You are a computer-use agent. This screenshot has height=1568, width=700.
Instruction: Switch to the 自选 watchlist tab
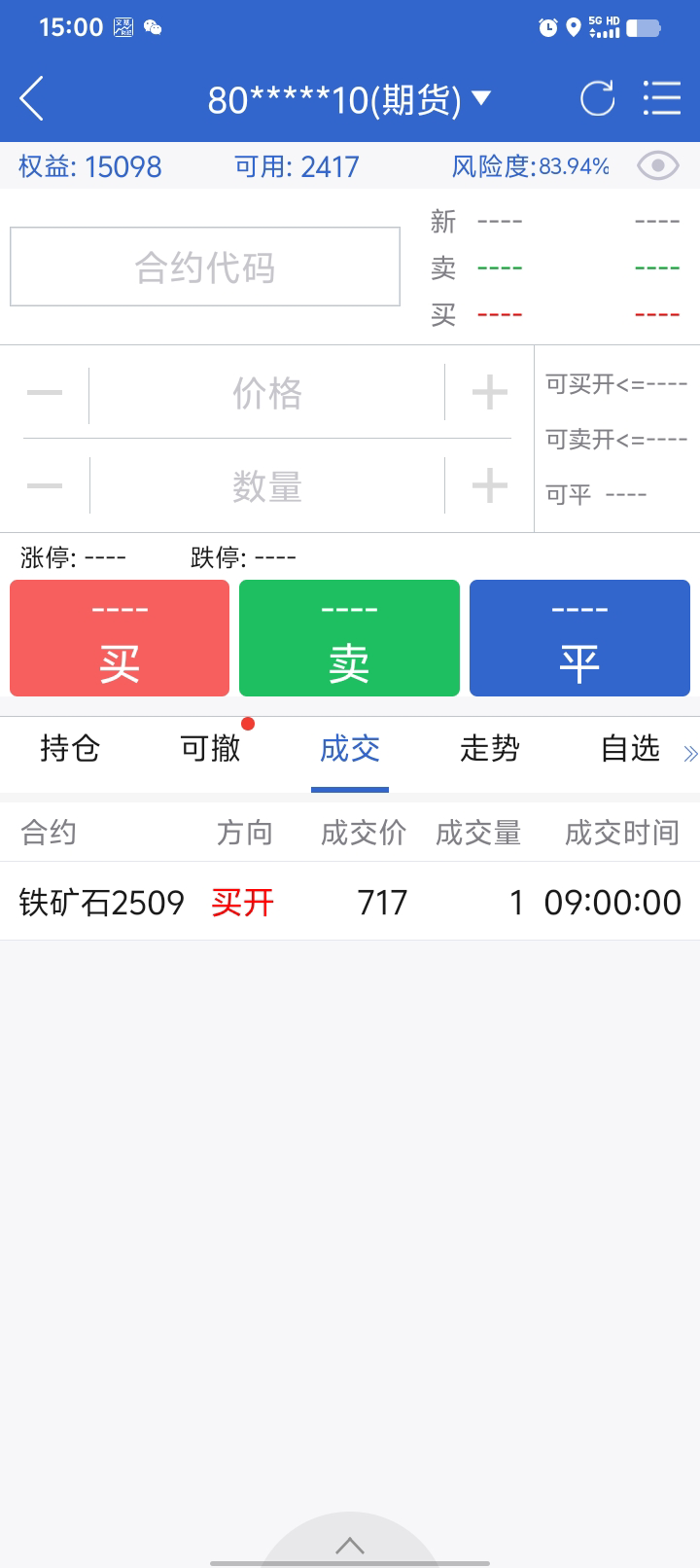pos(630,749)
